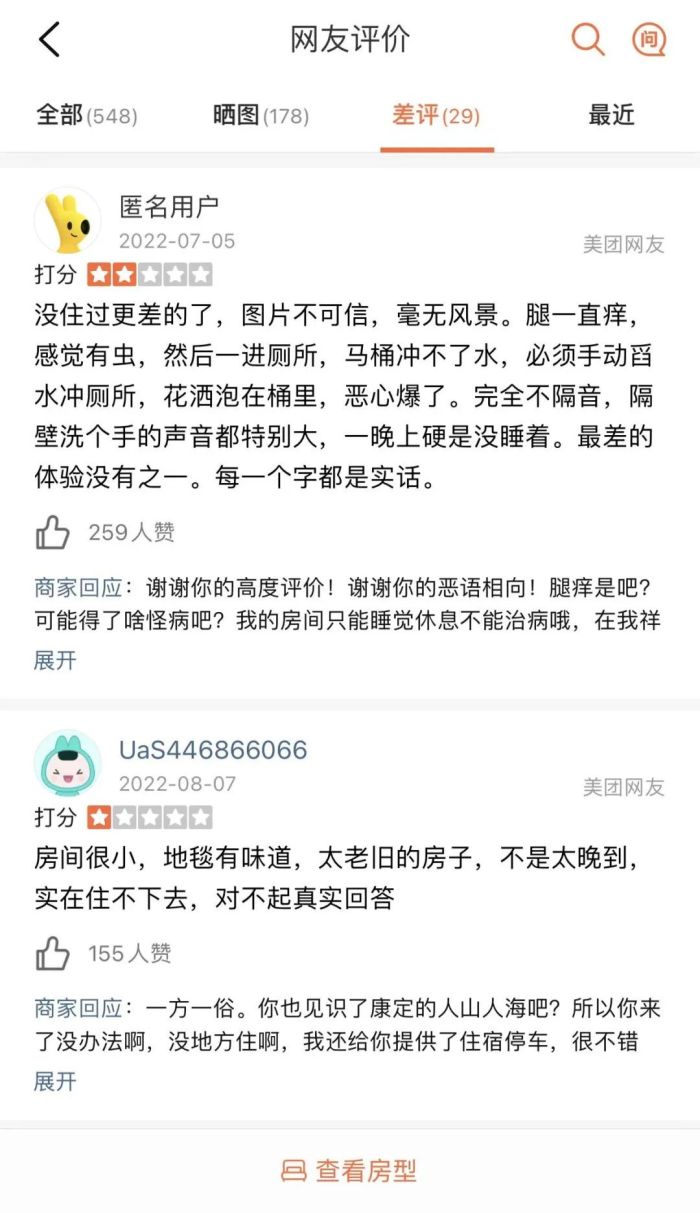The width and height of the screenshot is (700, 1213).
Task: Expand merchant reply under 匿名用户 review
Action: tap(55, 660)
